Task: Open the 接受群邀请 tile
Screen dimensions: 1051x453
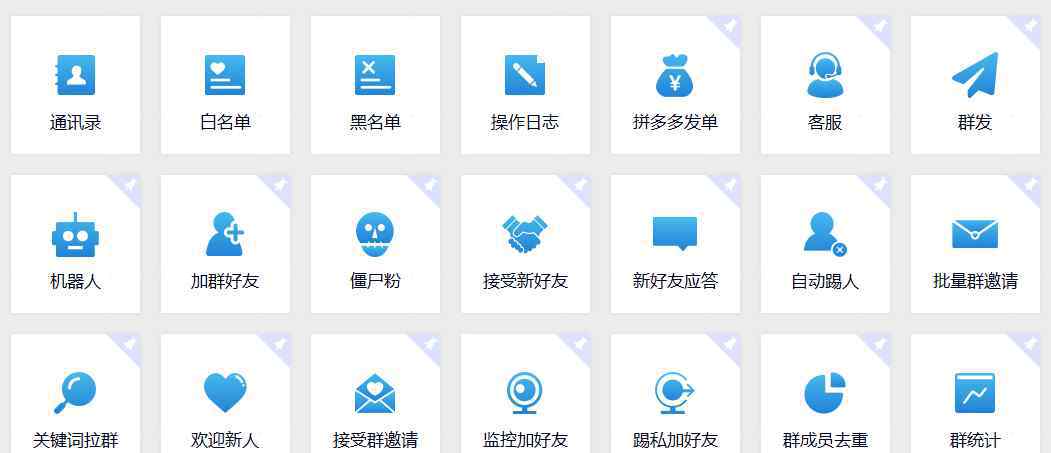Action: (x=375, y=400)
